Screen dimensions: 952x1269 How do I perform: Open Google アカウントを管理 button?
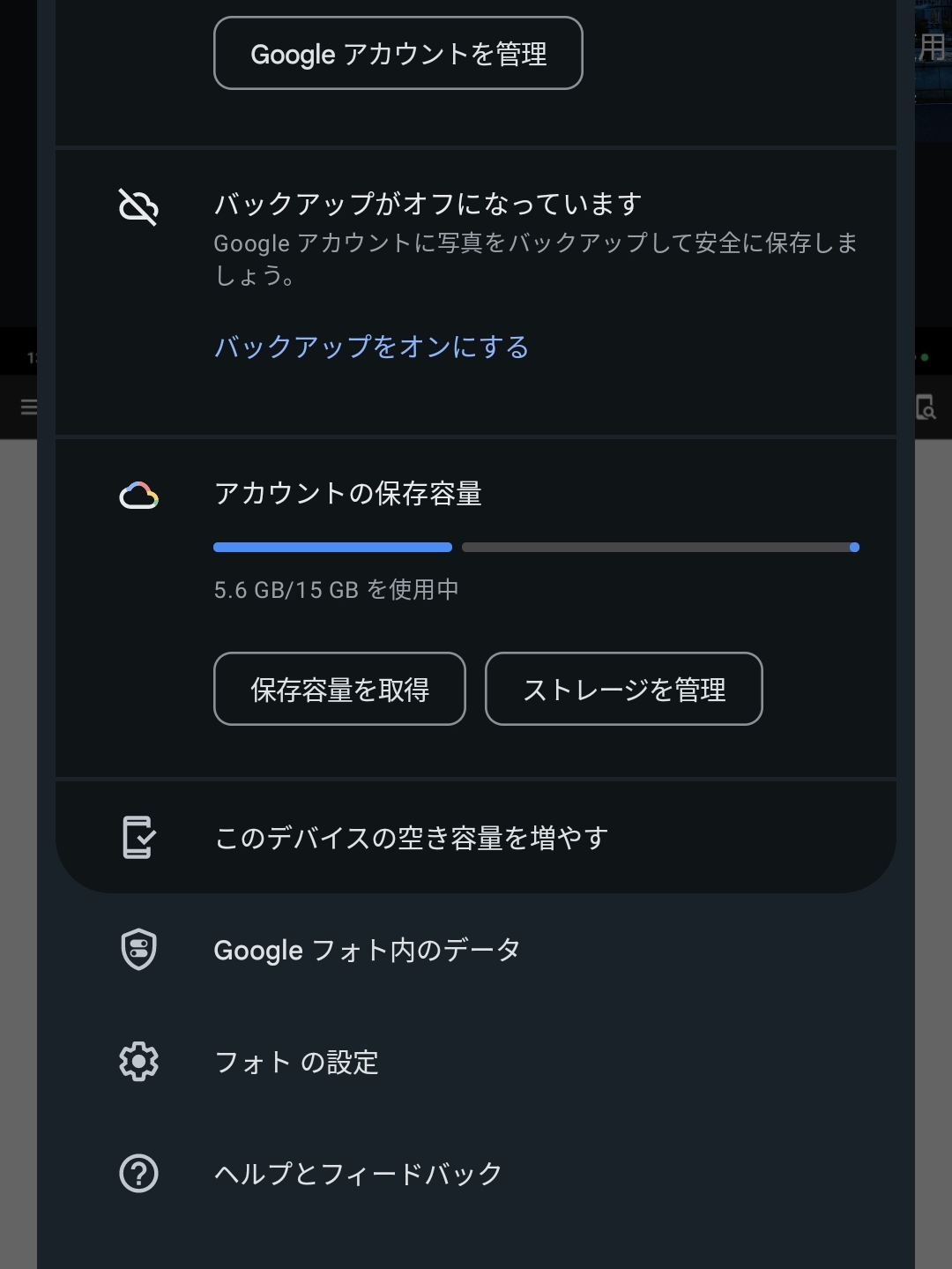398,54
